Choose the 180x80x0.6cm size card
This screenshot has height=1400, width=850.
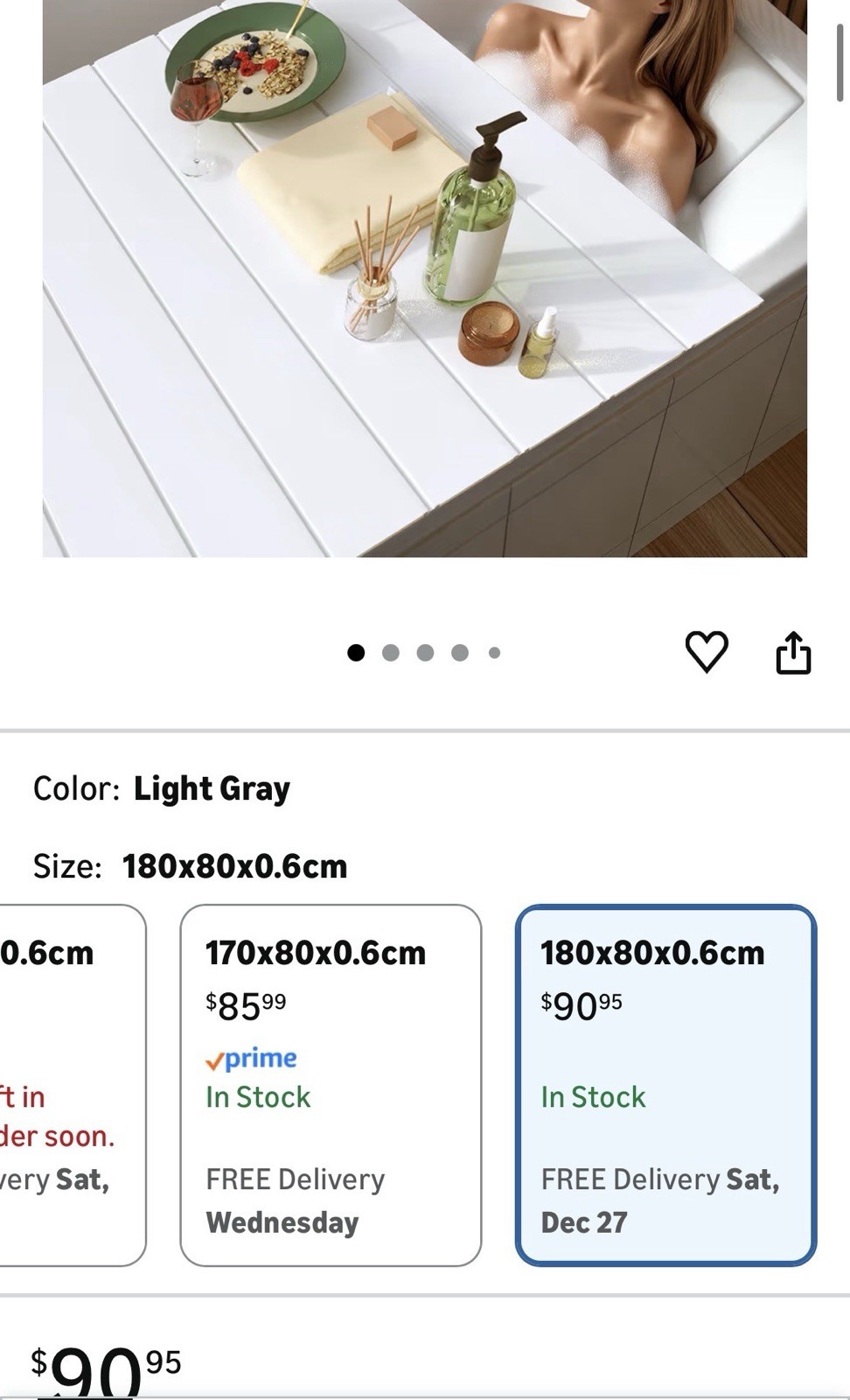pos(665,1085)
